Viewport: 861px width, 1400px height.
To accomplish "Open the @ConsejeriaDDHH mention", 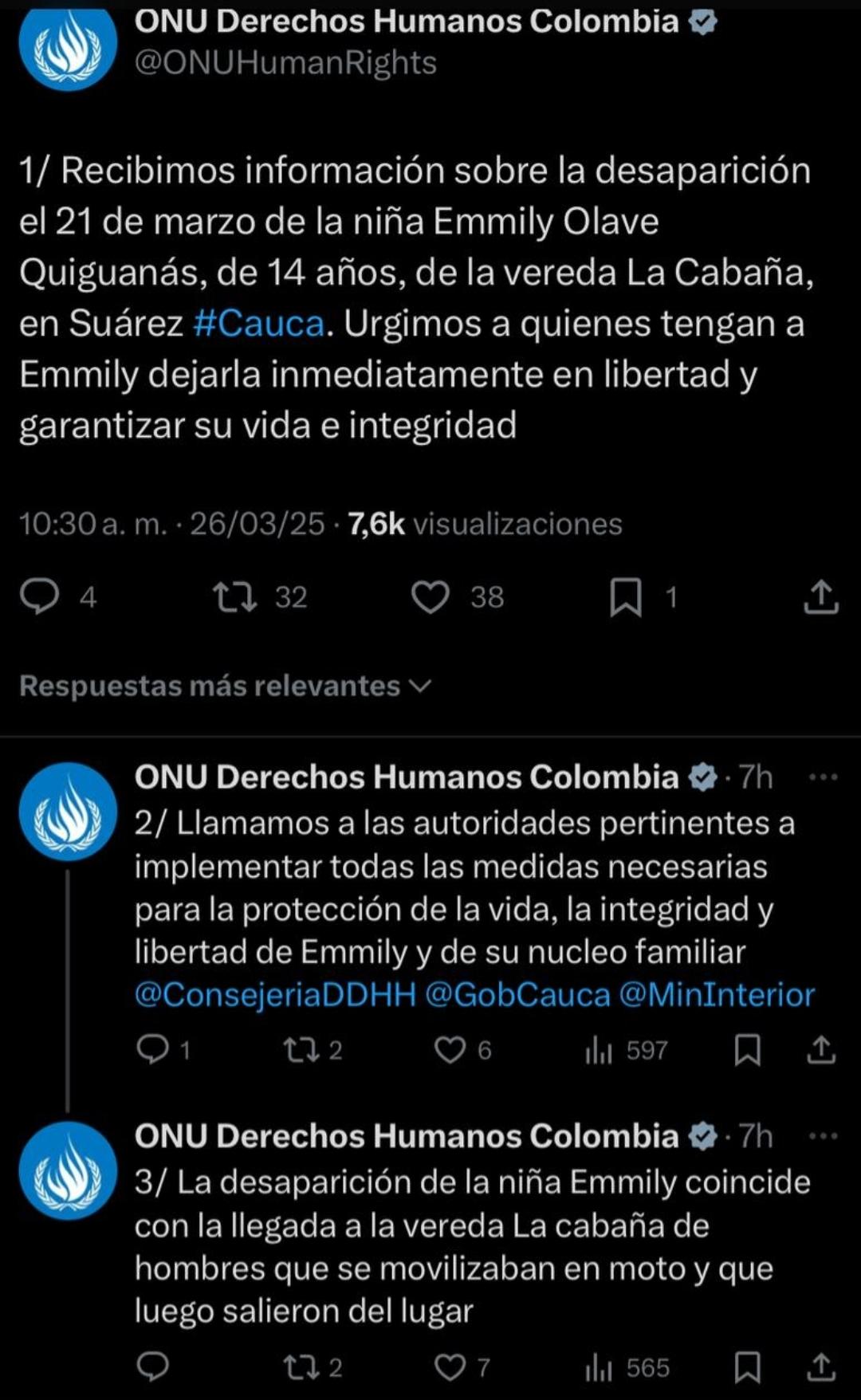I will point(275,995).
